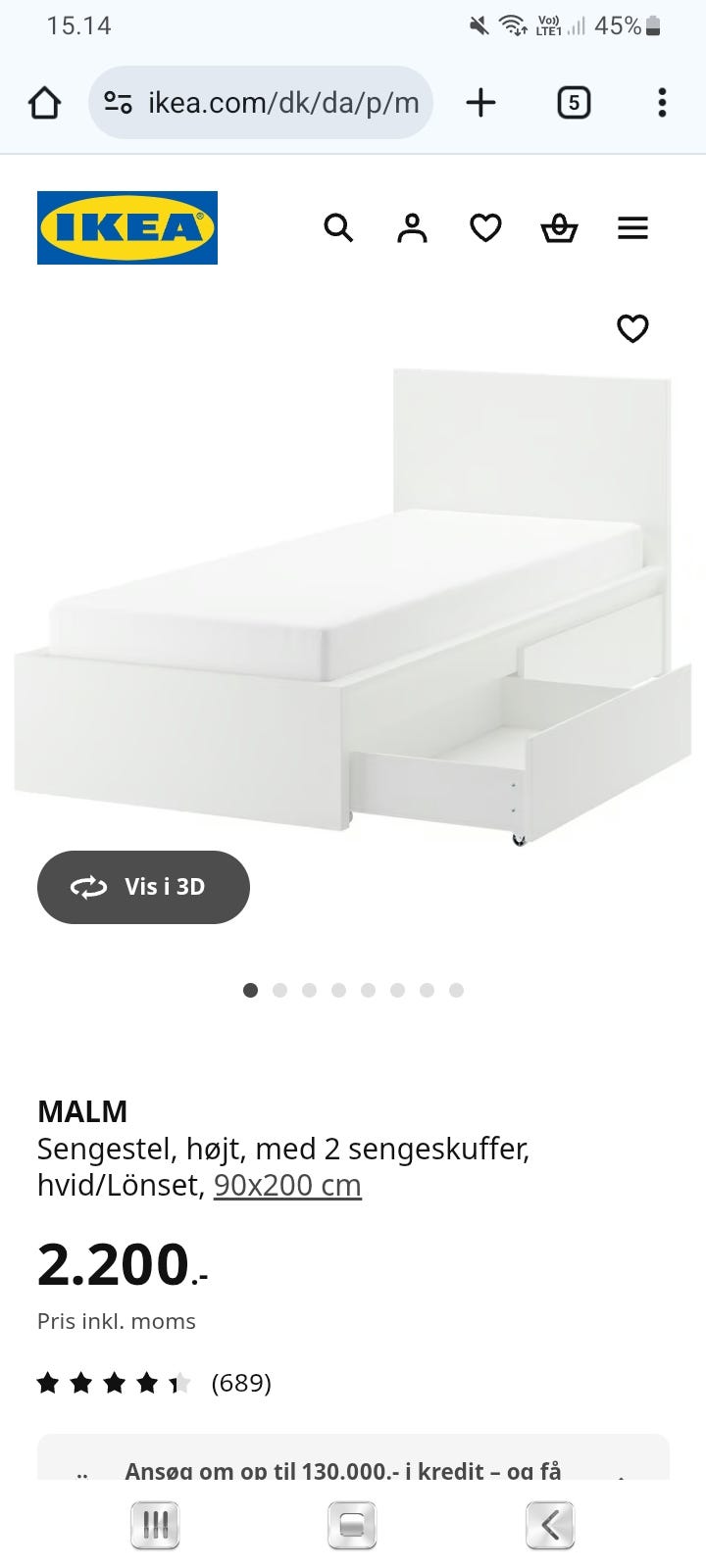Show recent apps from navigation bar

(x=155, y=1525)
